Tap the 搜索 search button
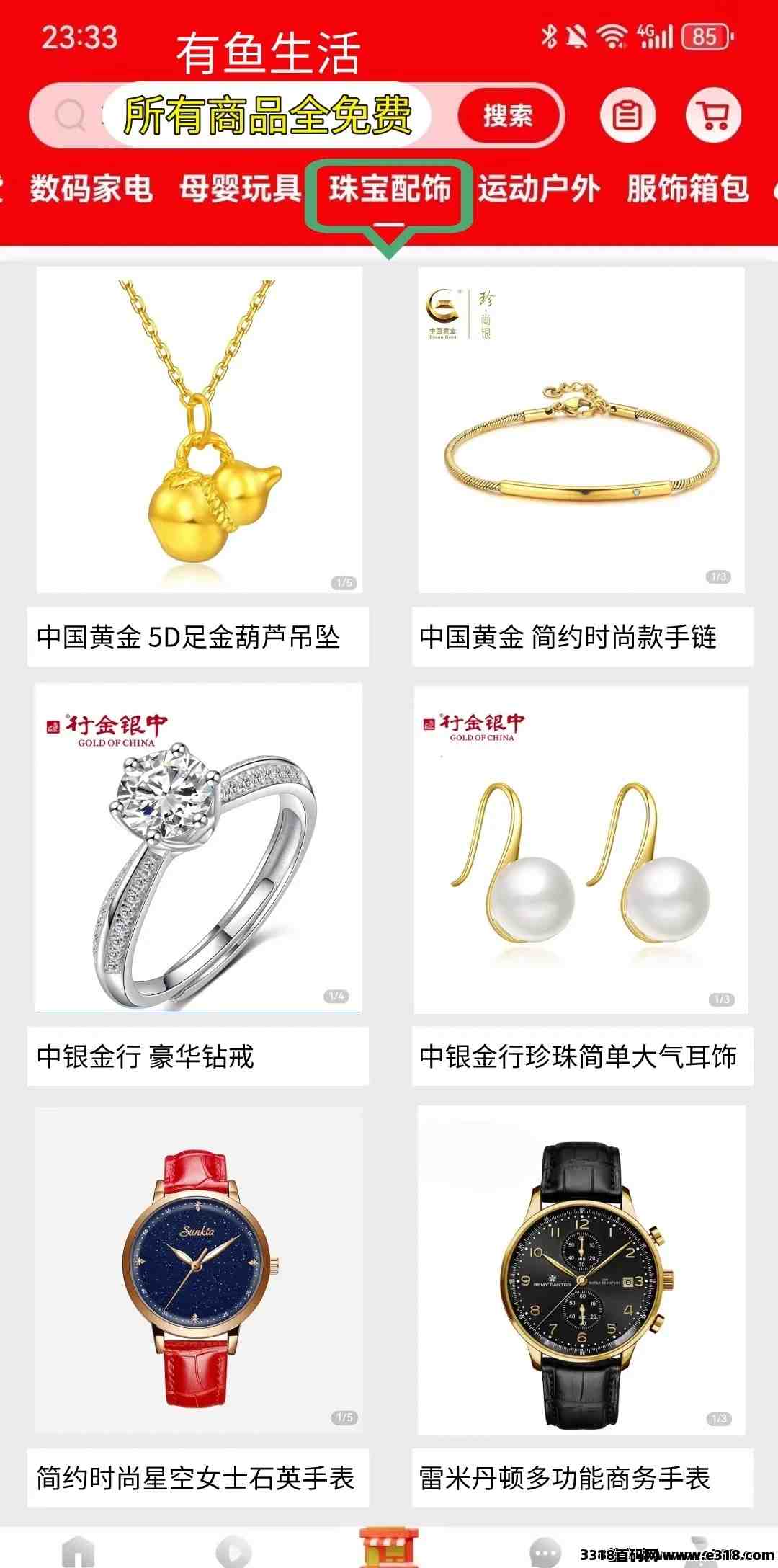Viewport: 778px width, 1568px height. click(509, 115)
